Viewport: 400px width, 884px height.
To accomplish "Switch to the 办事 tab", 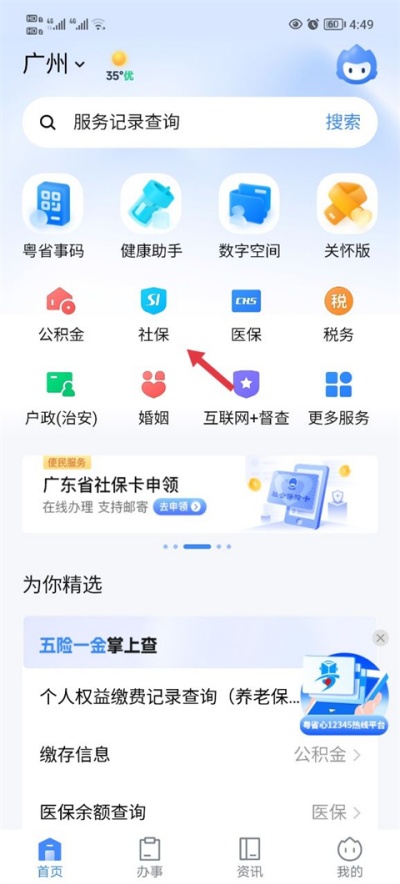I will tap(149, 857).
